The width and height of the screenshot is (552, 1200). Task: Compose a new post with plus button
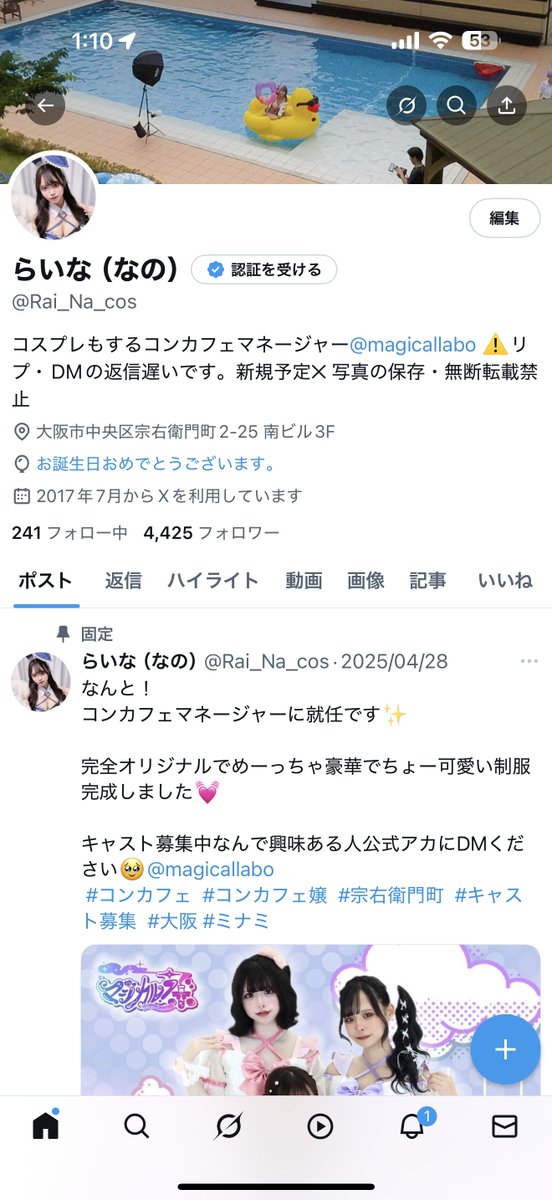505,1049
